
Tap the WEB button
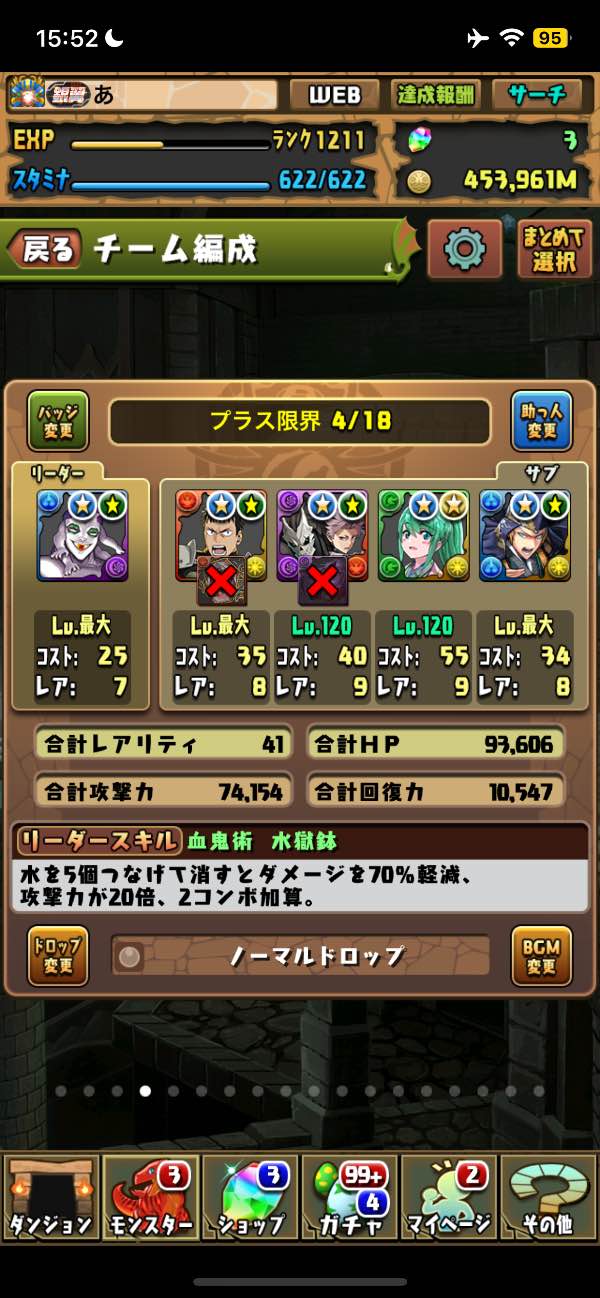tap(334, 95)
